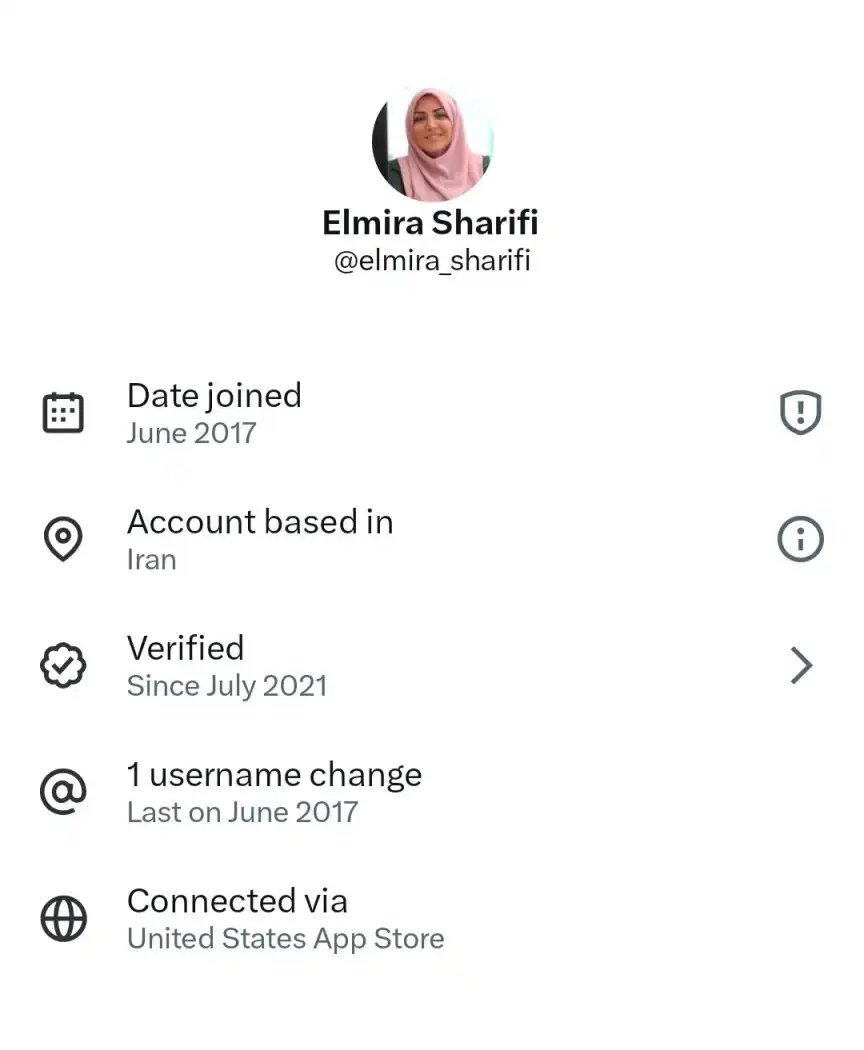
Task: Click the shield alert icon beside Date joined
Action: click(799, 412)
